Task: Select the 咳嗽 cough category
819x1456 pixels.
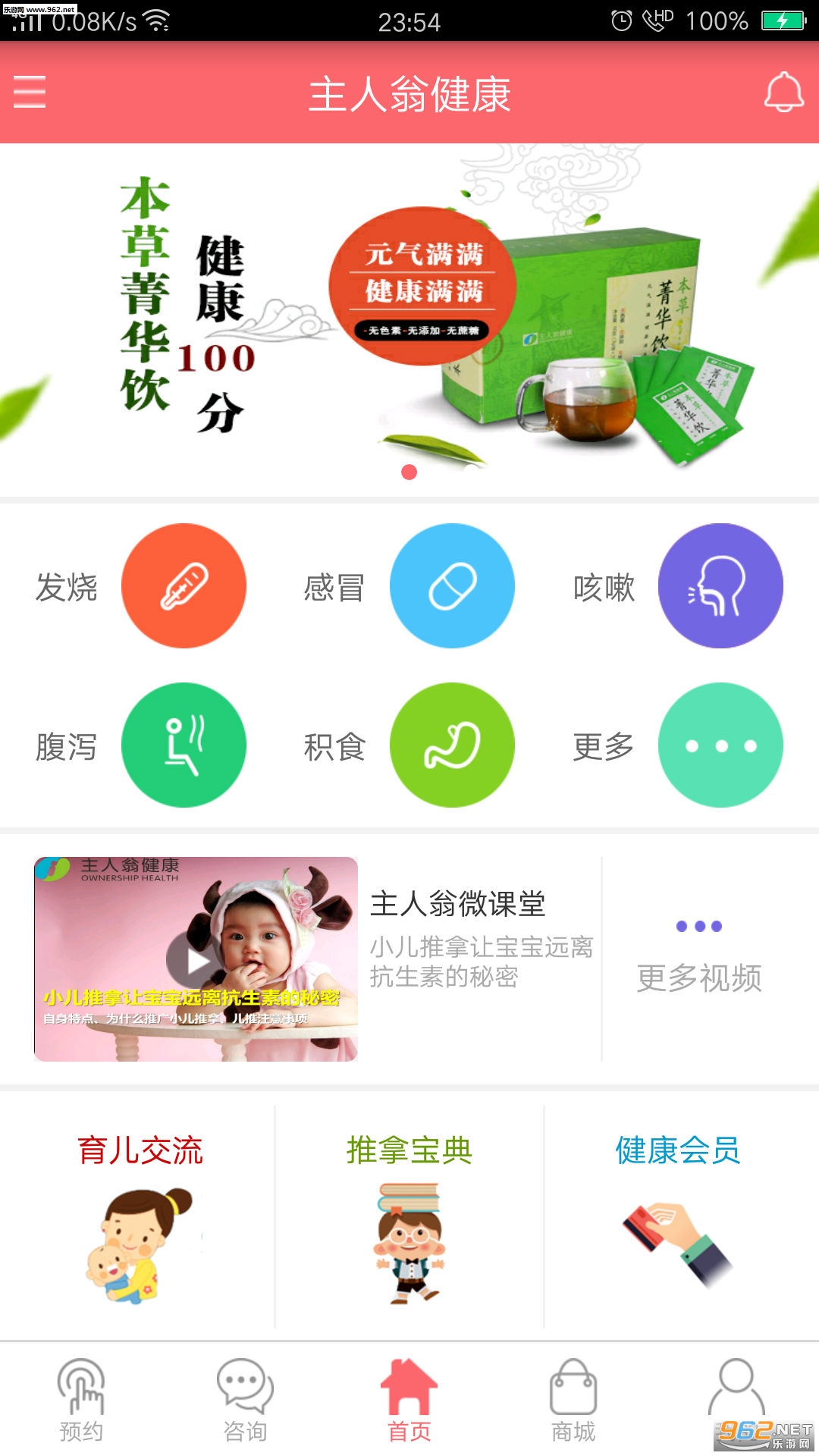Action: [x=720, y=586]
